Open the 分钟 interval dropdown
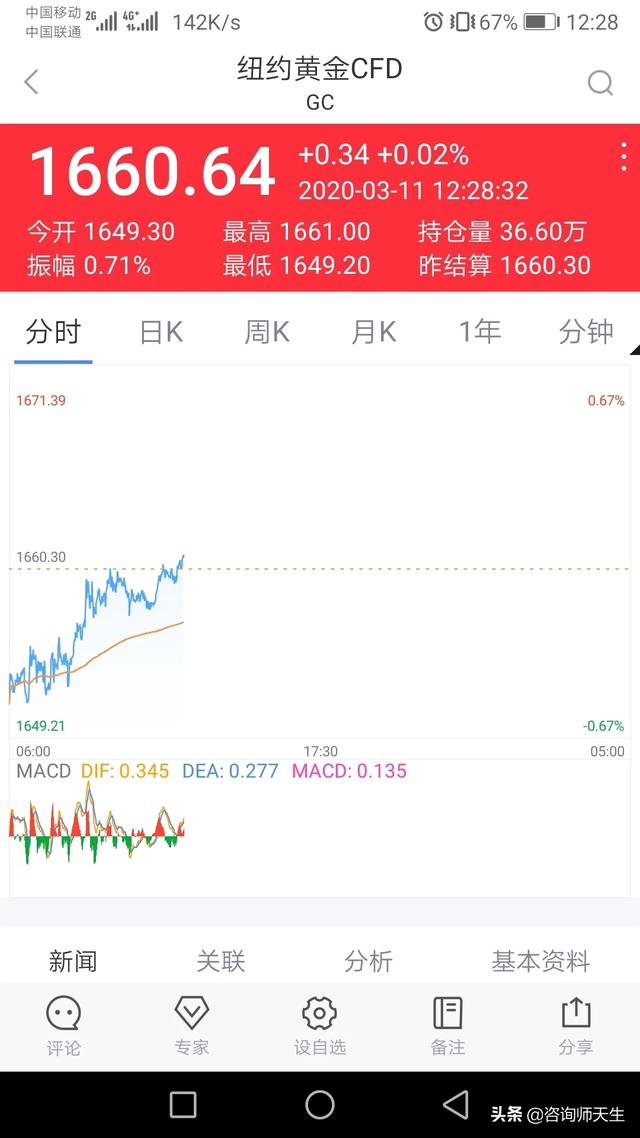The height and width of the screenshot is (1138, 640). click(586, 332)
